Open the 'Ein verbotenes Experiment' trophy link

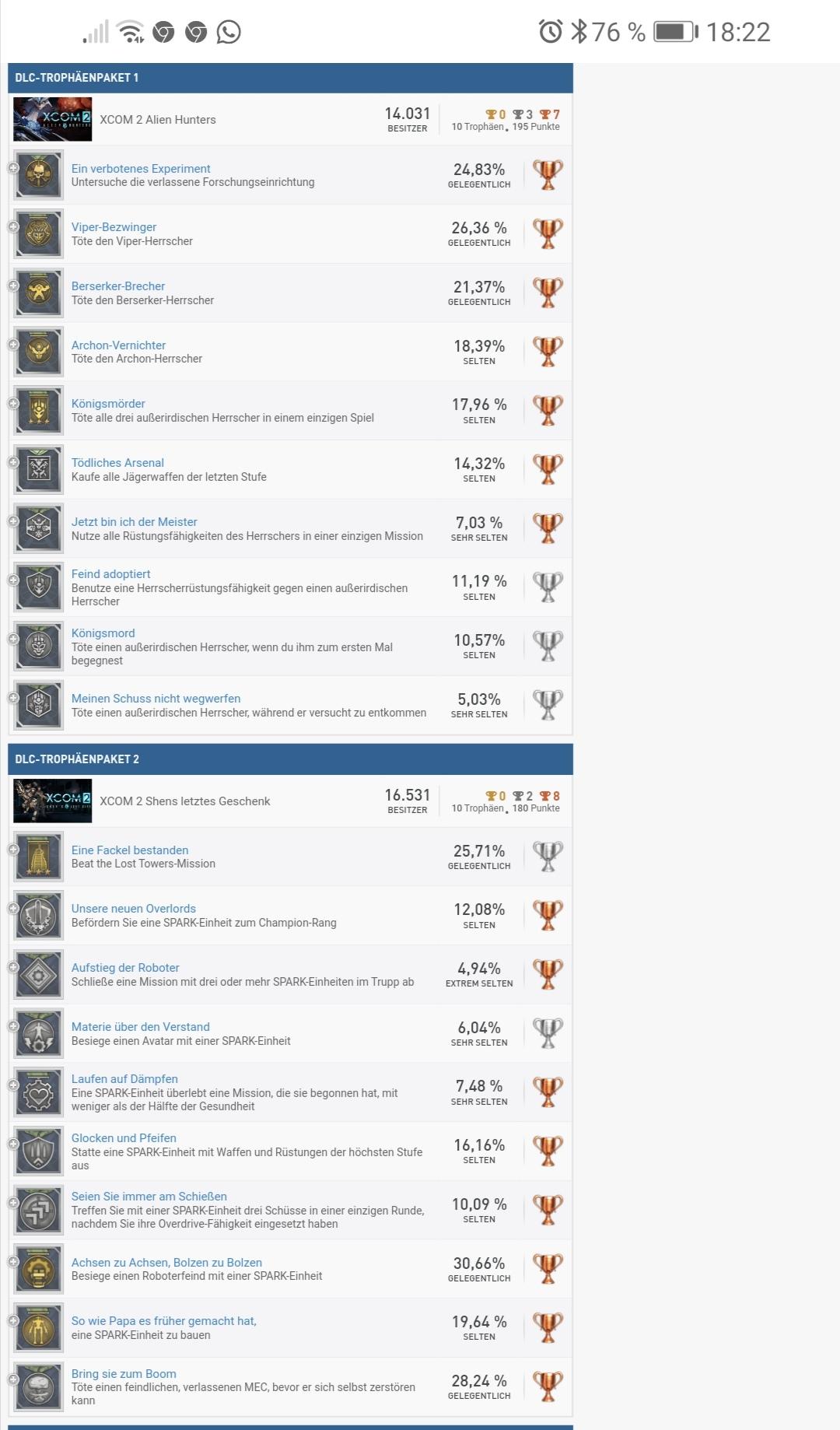[141, 169]
